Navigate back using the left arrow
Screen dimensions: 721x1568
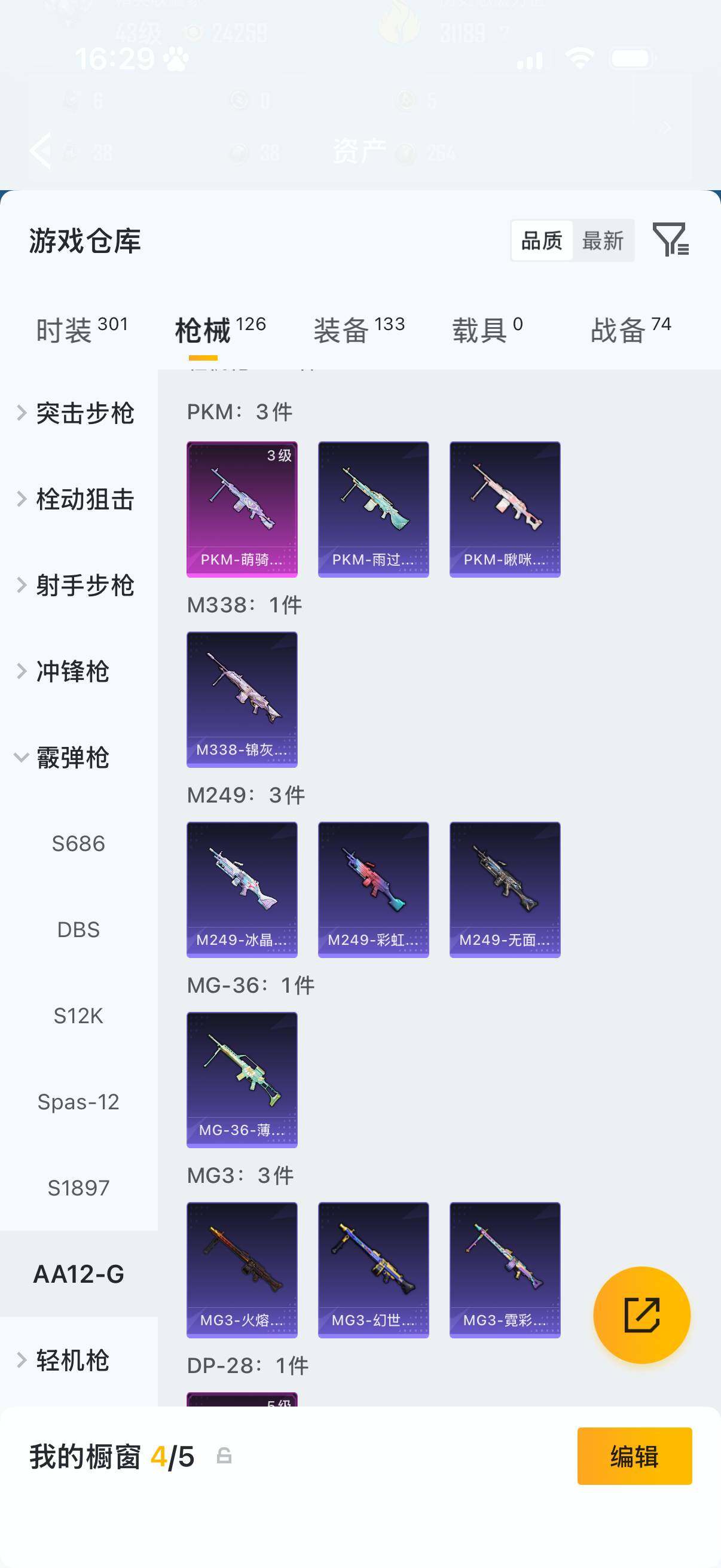[x=41, y=151]
